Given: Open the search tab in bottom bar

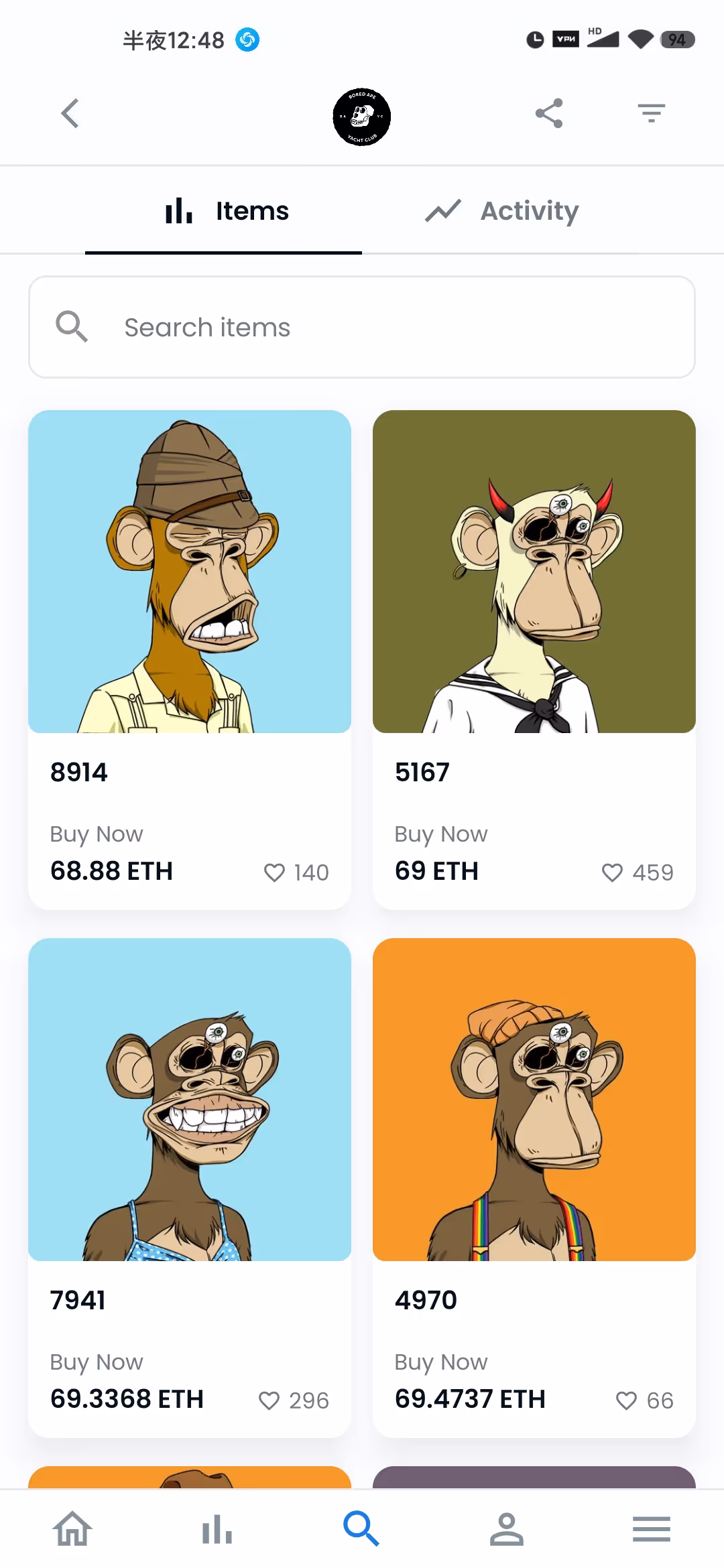Looking at the screenshot, I should [x=362, y=1530].
